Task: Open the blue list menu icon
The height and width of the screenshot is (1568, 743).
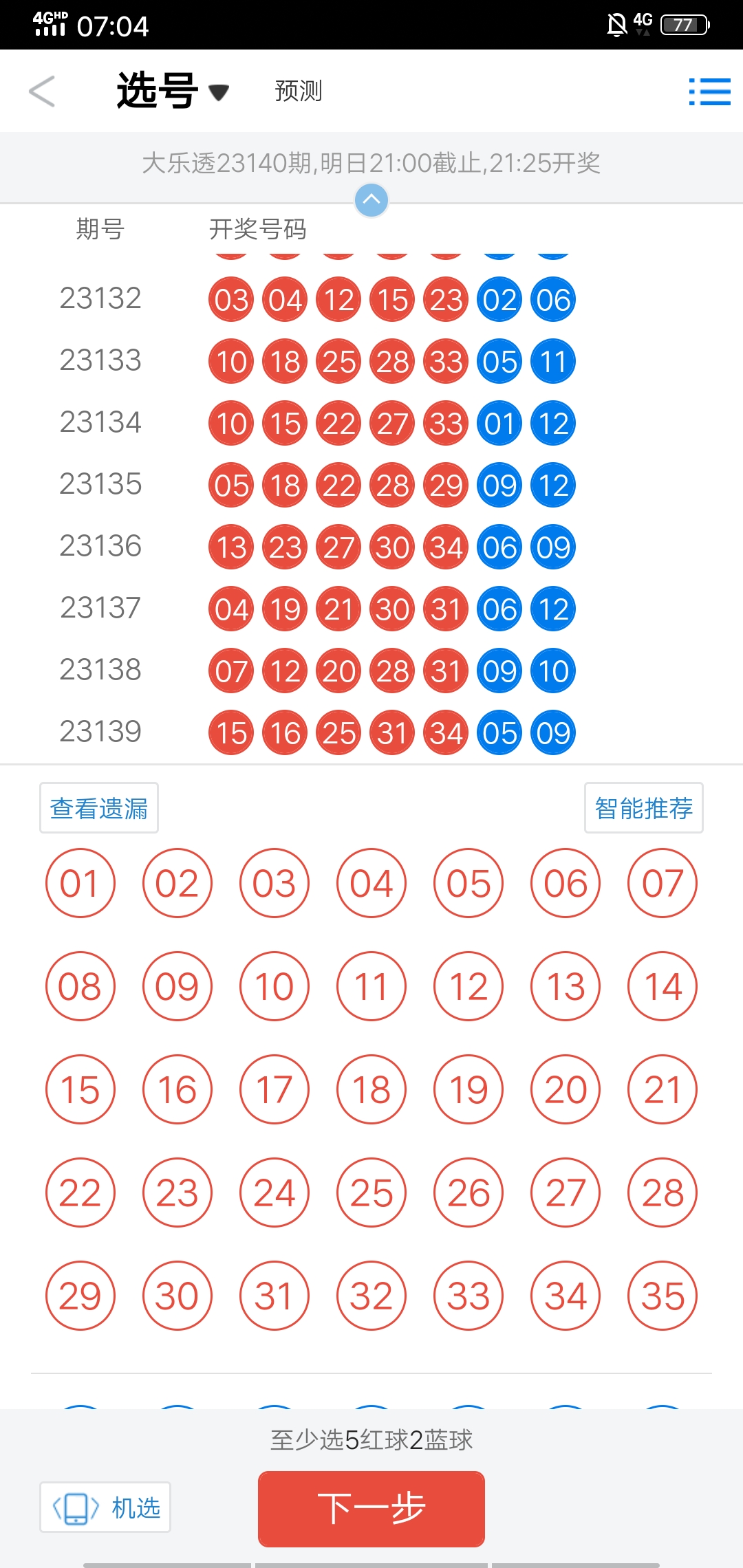Action: [709, 91]
